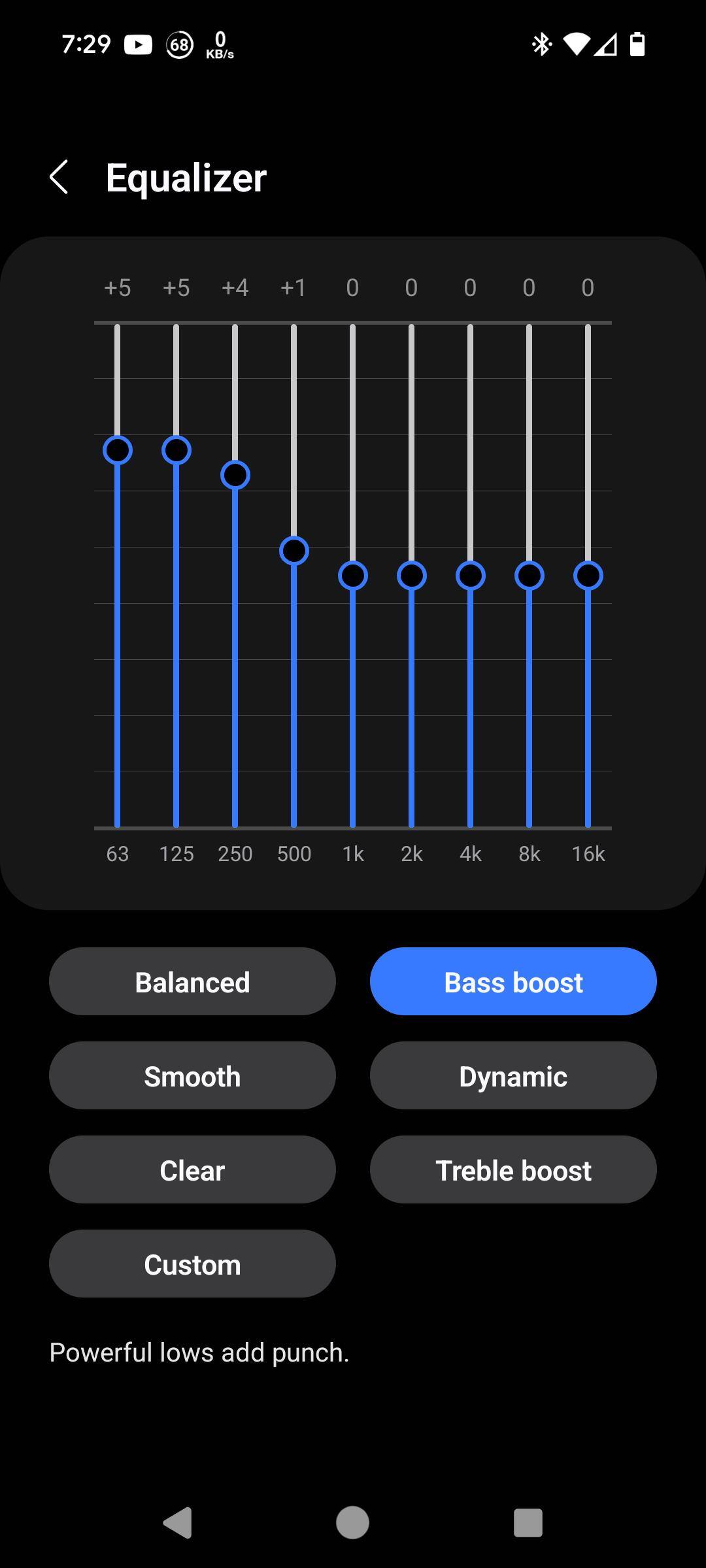Tap the 4k slider handle
The image size is (706, 1568).
471,576
